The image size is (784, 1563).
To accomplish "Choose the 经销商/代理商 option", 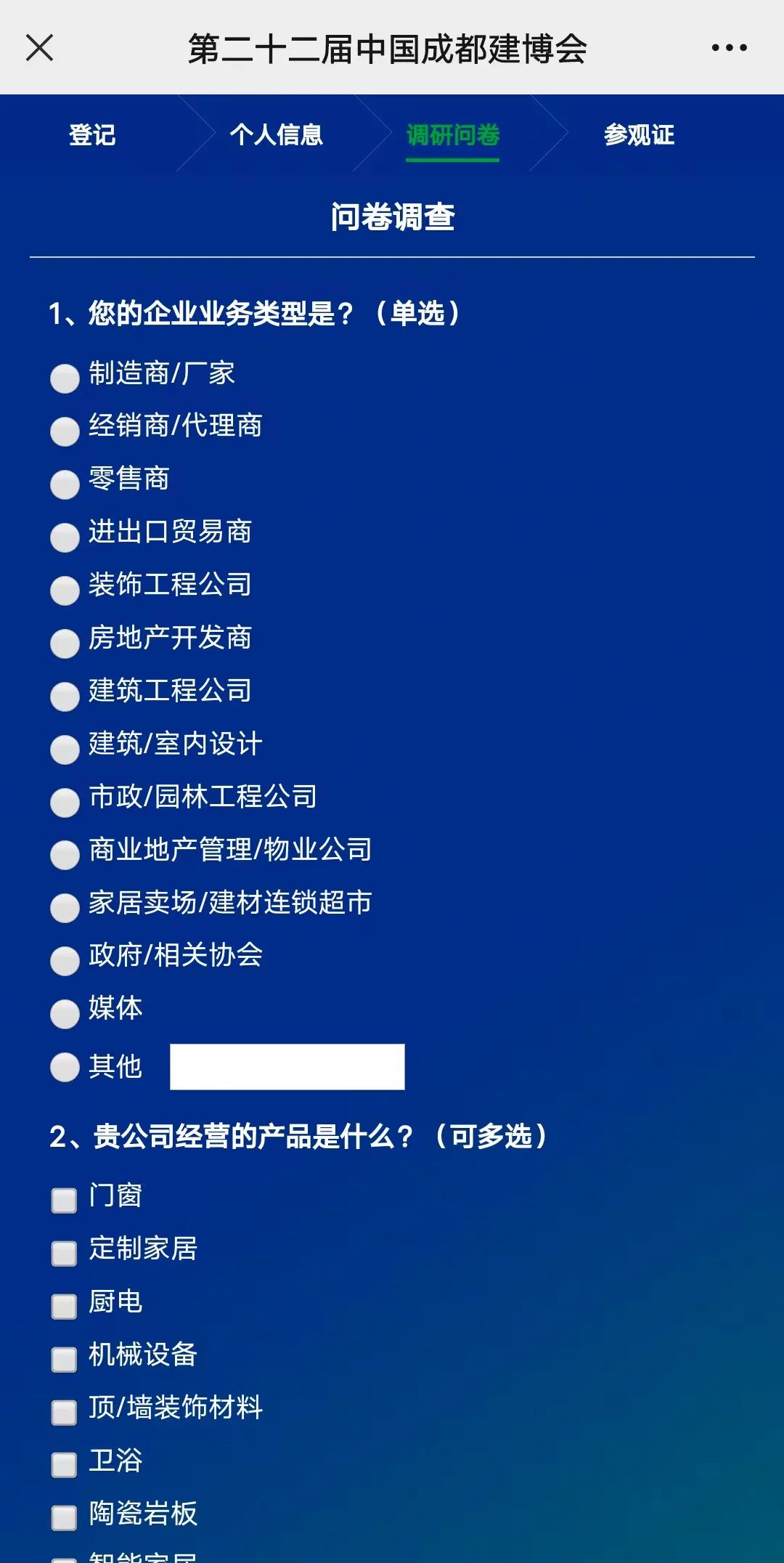I will pos(65,431).
